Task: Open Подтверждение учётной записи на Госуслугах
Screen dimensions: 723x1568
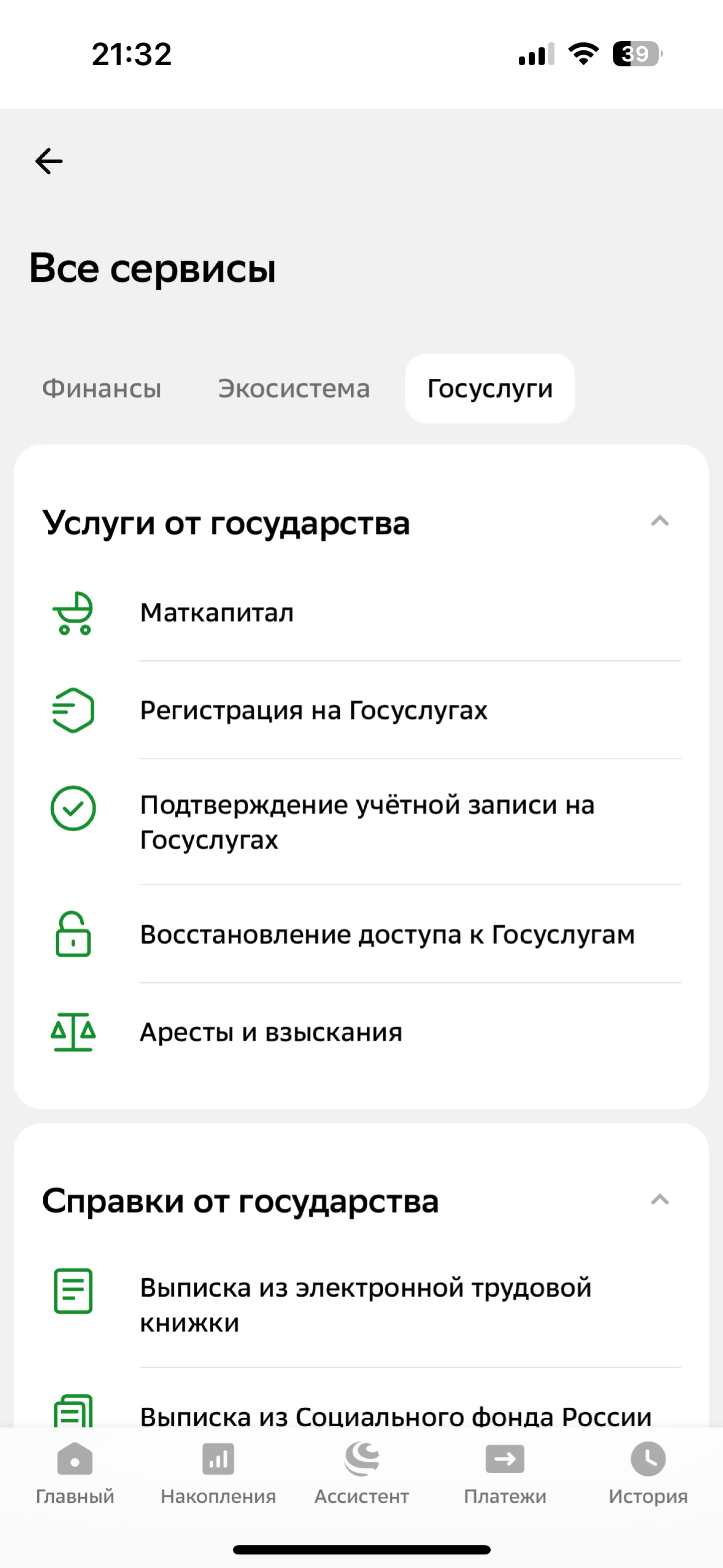Action: 361,822
